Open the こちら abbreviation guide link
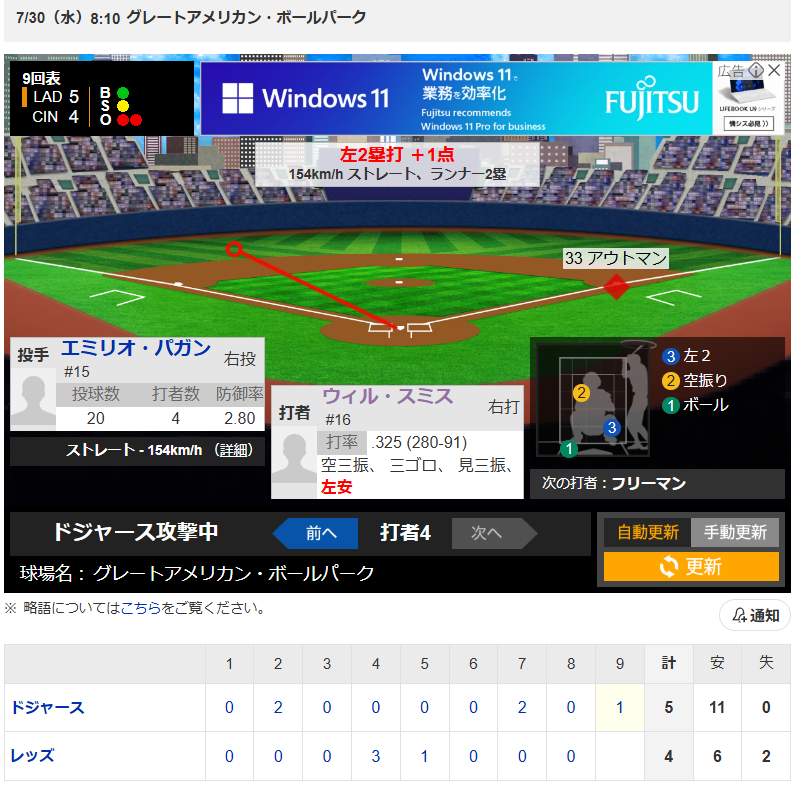This screenshot has width=793, height=787. (x=140, y=608)
